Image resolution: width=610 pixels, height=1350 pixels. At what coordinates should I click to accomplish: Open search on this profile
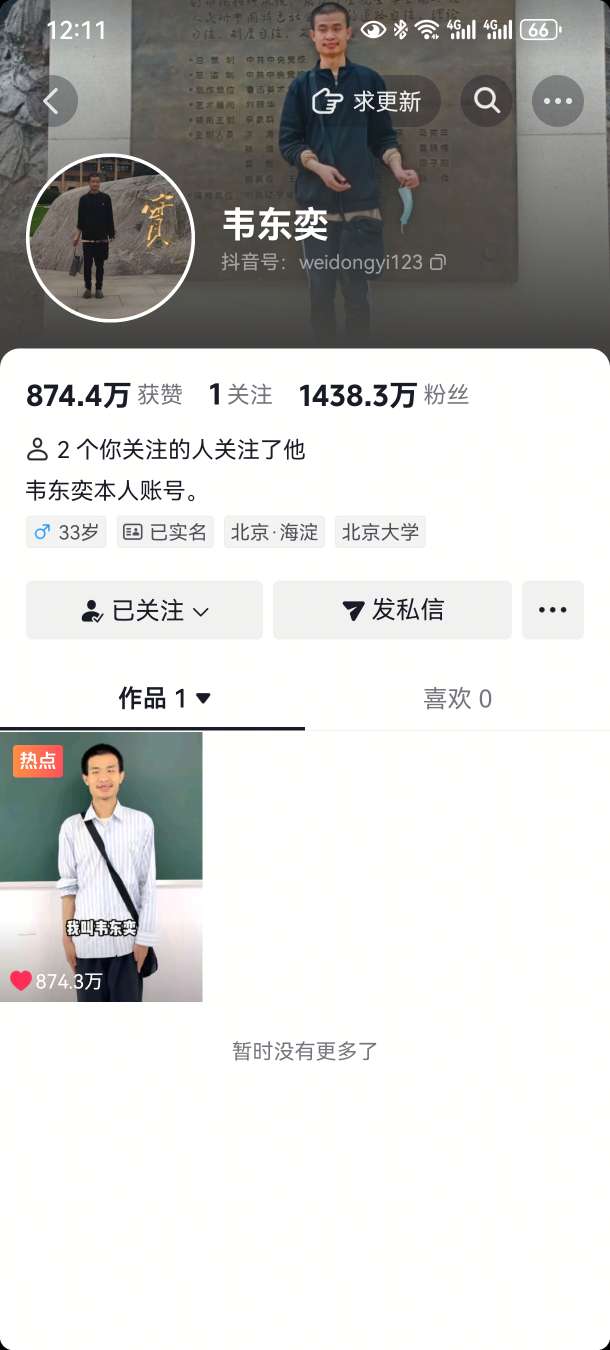coord(487,101)
